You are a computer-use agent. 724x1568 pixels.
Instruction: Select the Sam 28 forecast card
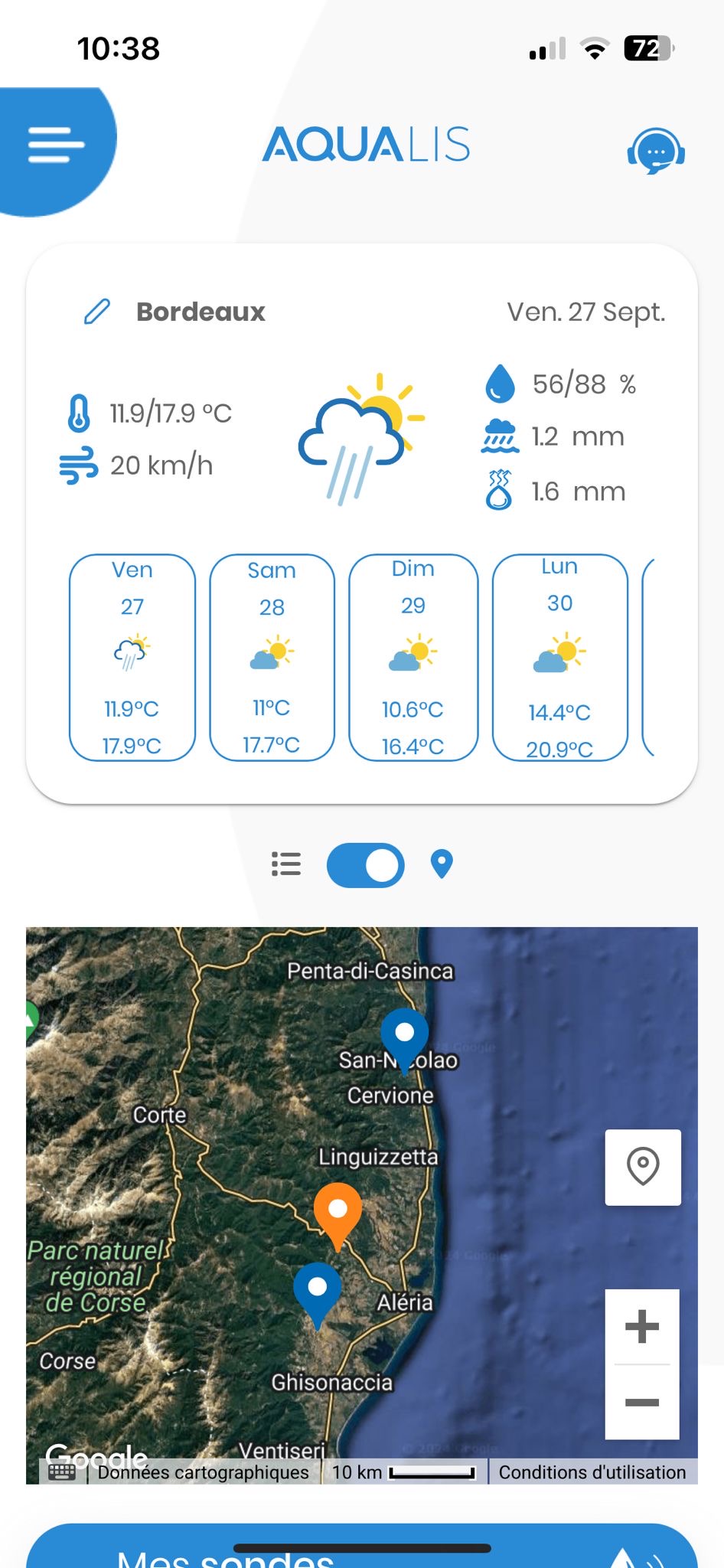tap(272, 658)
